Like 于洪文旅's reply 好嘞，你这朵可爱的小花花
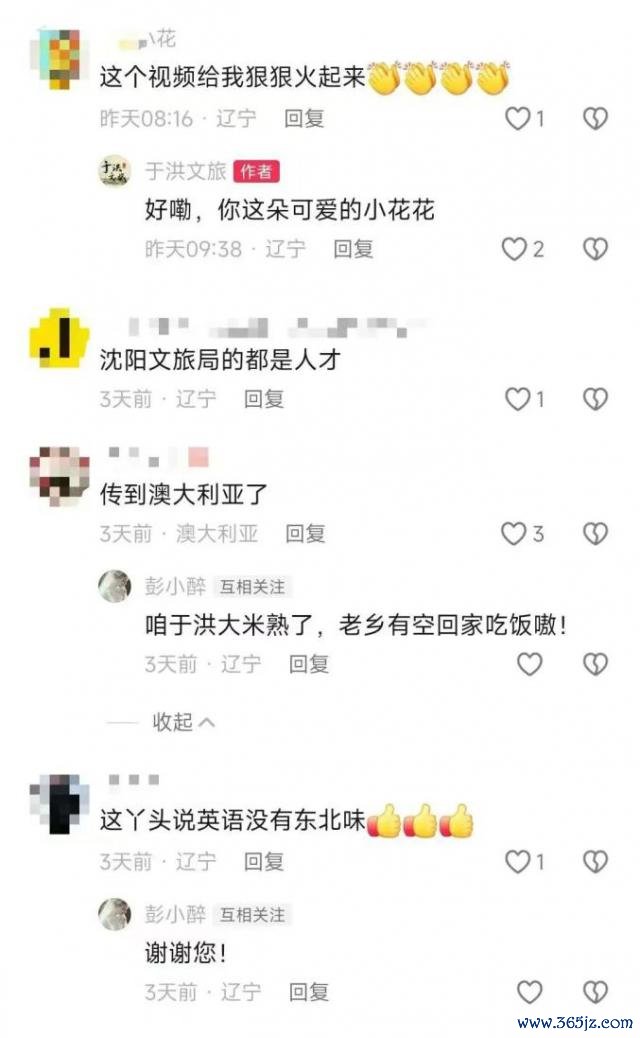The width and height of the screenshot is (640, 1038). [515, 249]
